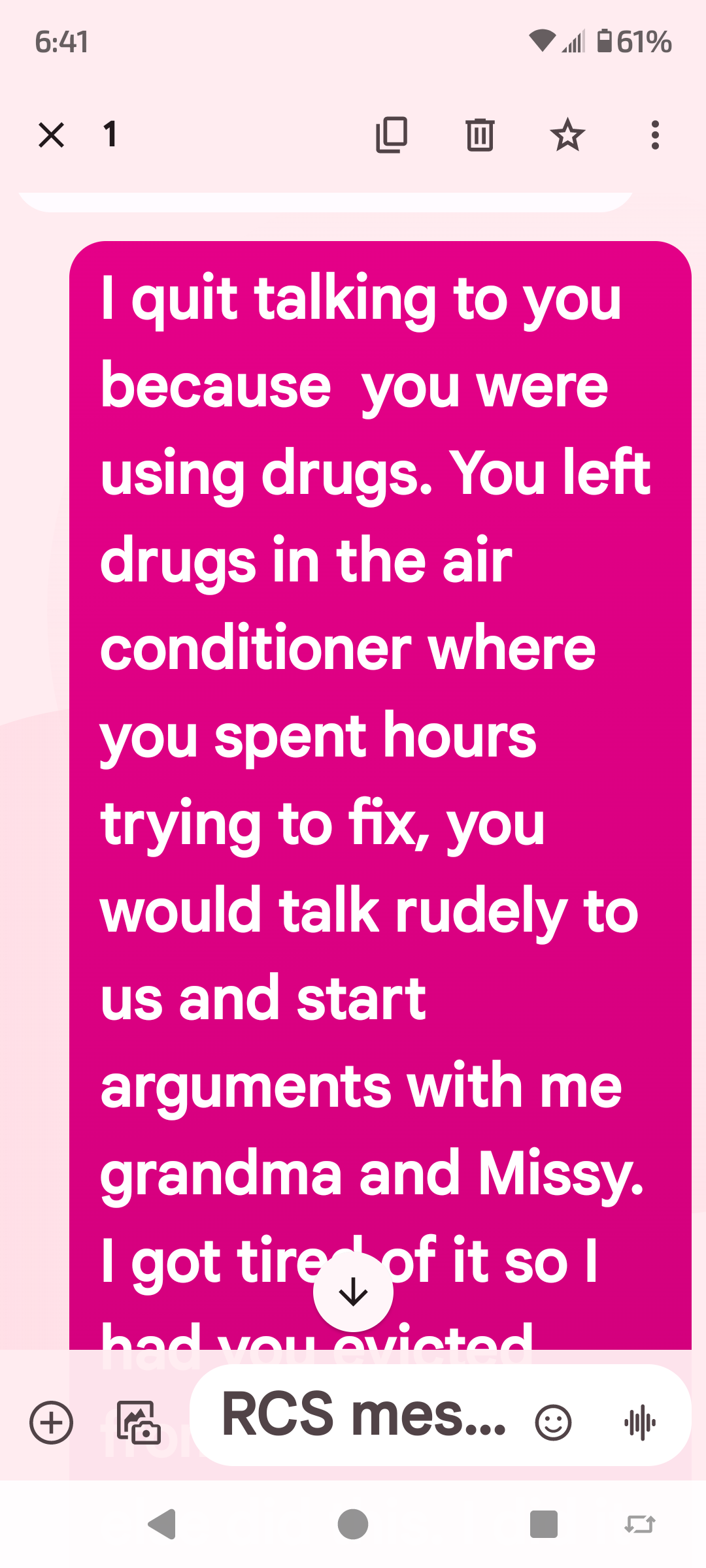Delete the selected message
This screenshot has width=706, height=1568.
click(480, 135)
